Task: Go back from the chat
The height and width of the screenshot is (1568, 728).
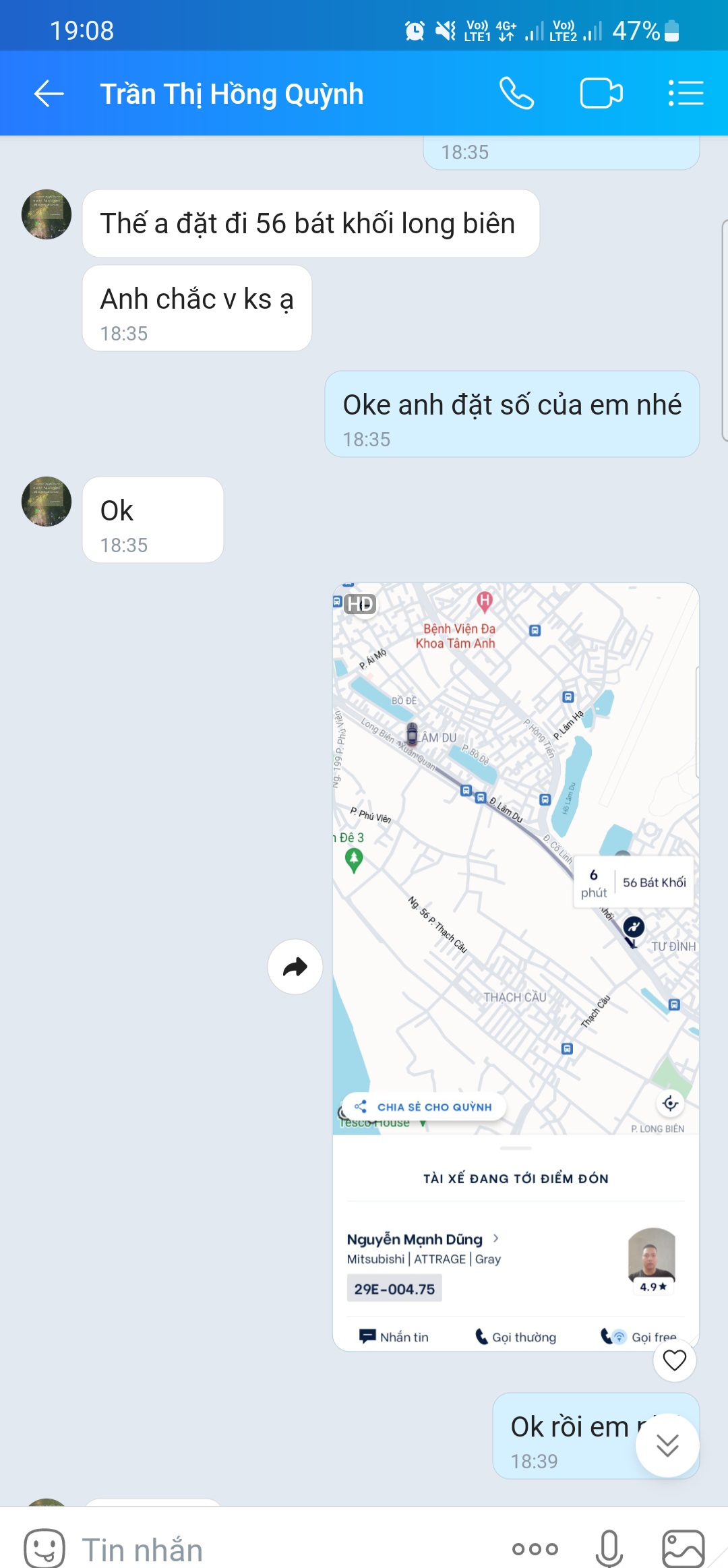Action: click(49, 94)
